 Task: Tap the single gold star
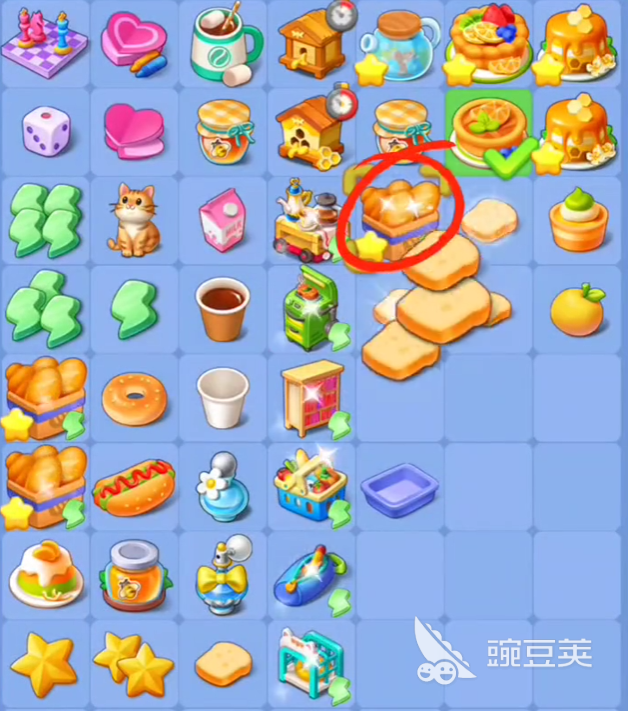coord(45,662)
